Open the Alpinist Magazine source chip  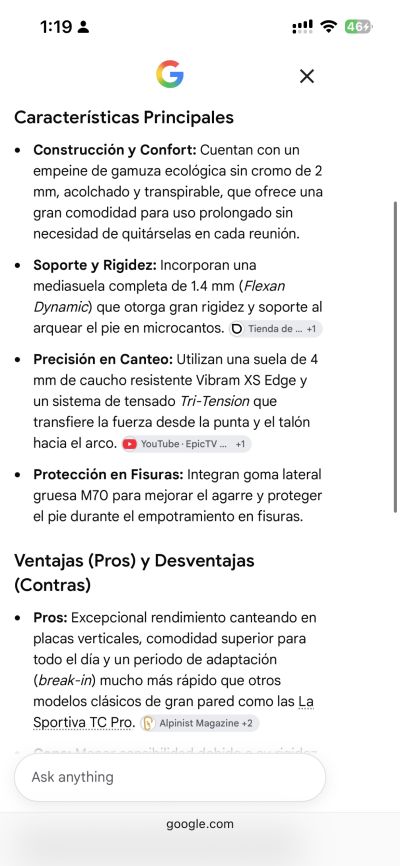tap(199, 723)
